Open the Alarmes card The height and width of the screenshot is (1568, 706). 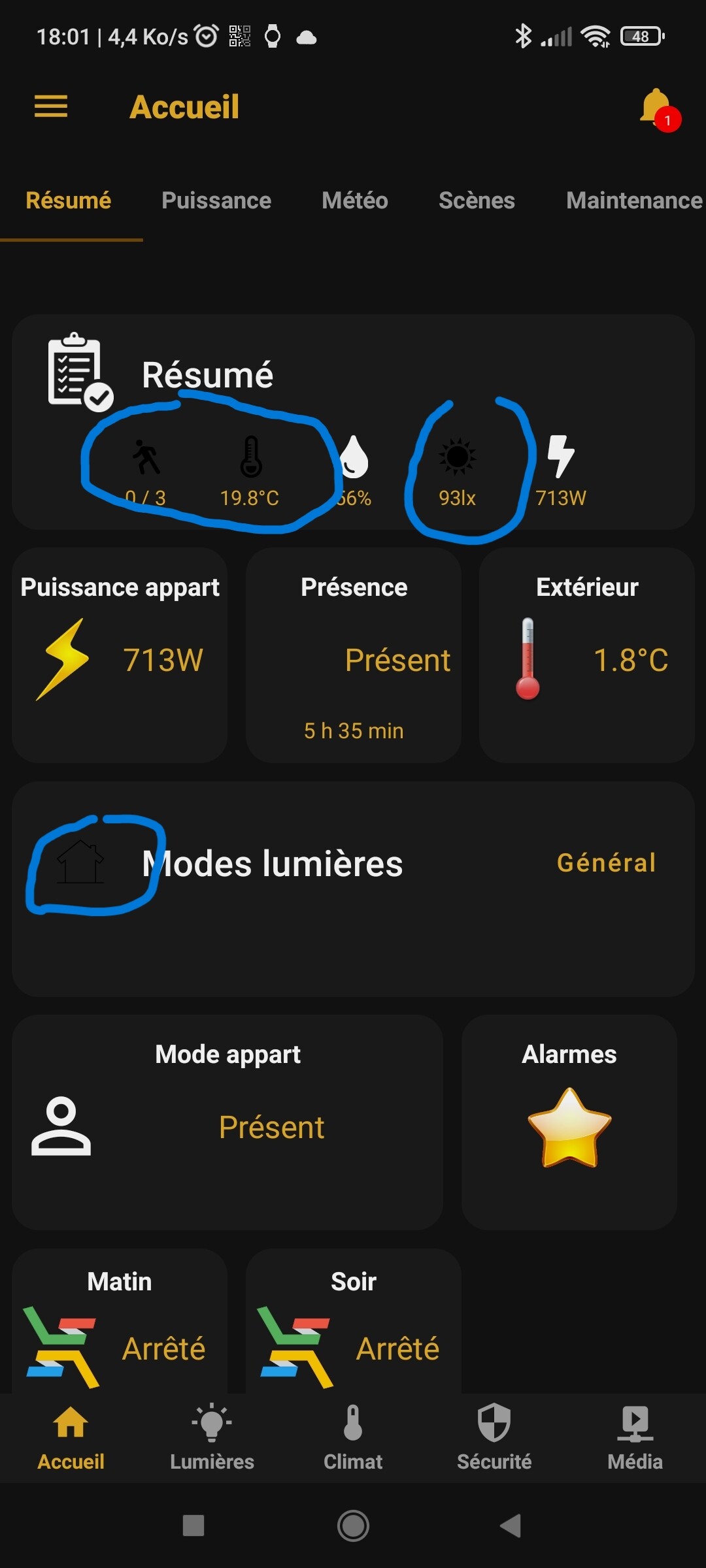[569, 1122]
